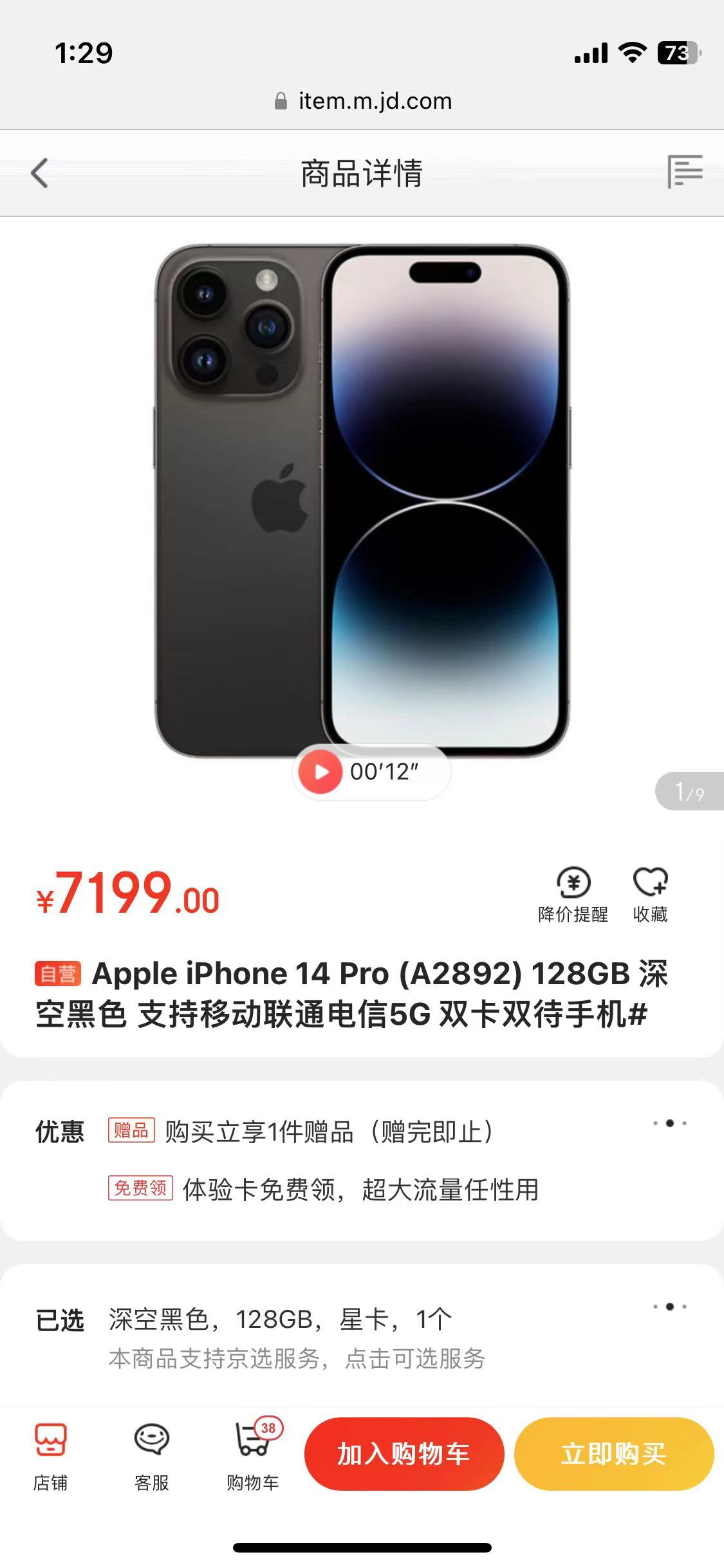Image resolution: width=724 pixels, height=1568 pixels.
Task: Tap the back arrow to leave product page
Action: click(39, 173)
